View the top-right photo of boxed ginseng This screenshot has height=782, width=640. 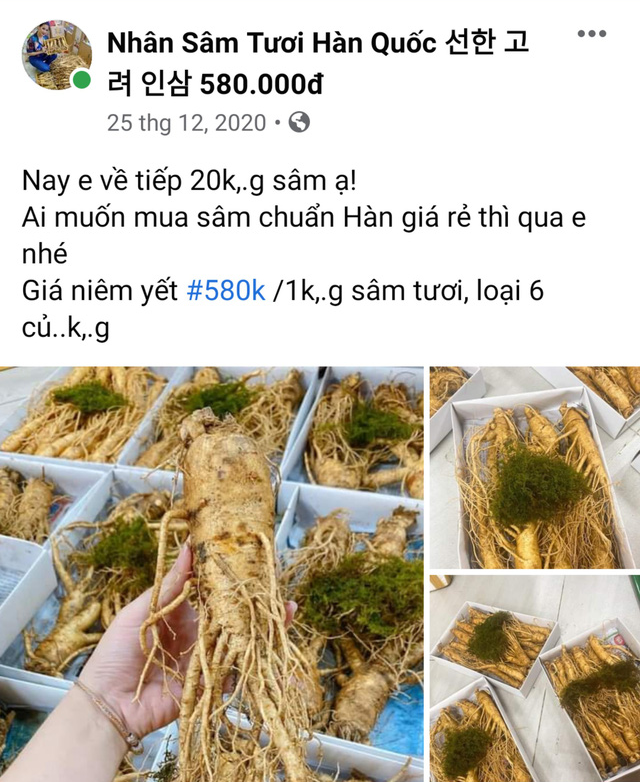[534, 467]
